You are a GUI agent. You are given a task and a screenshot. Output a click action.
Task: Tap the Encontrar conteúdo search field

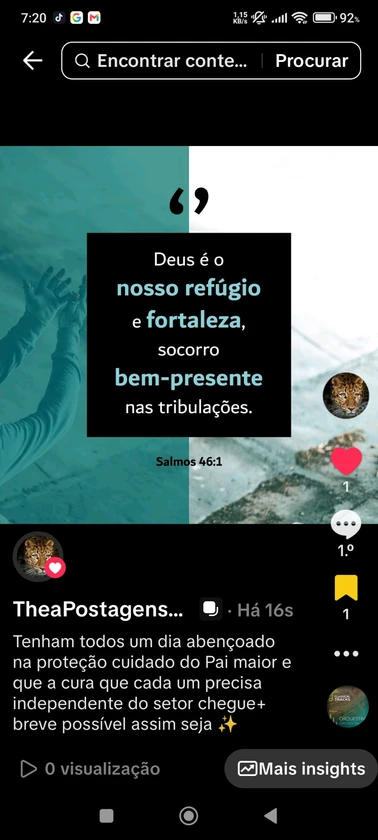[x=162, y=61]
